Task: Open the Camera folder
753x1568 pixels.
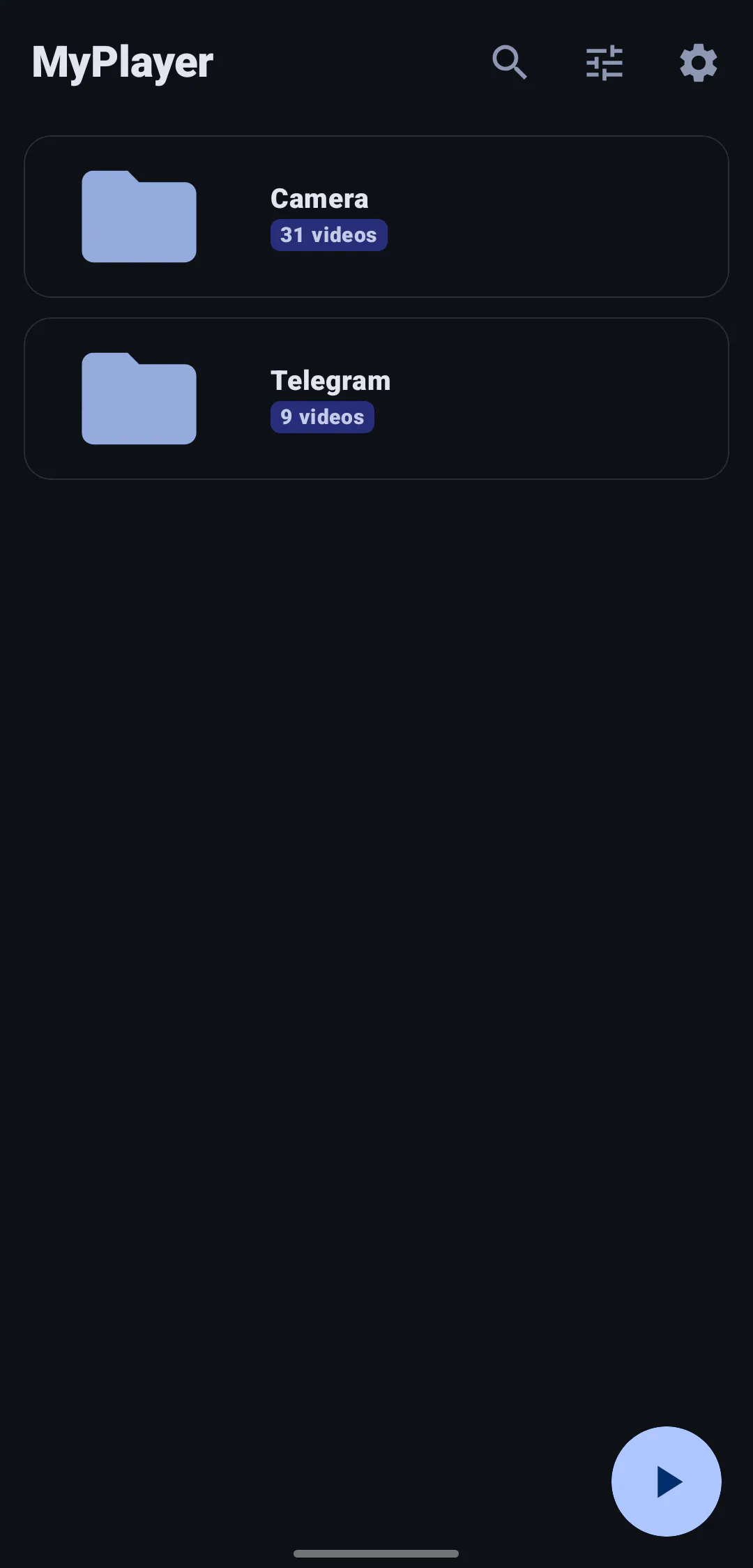Action: point(376,216)
